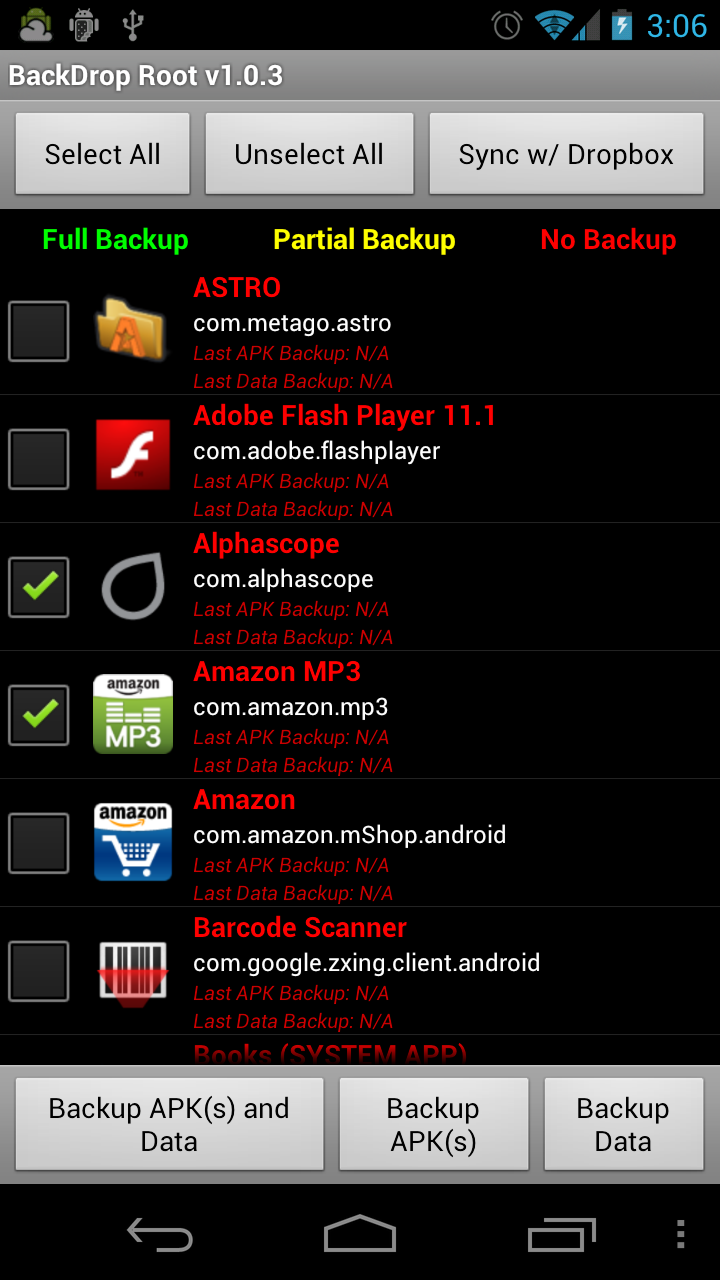Check the ASTRO app checkbox

click(39, 331)
